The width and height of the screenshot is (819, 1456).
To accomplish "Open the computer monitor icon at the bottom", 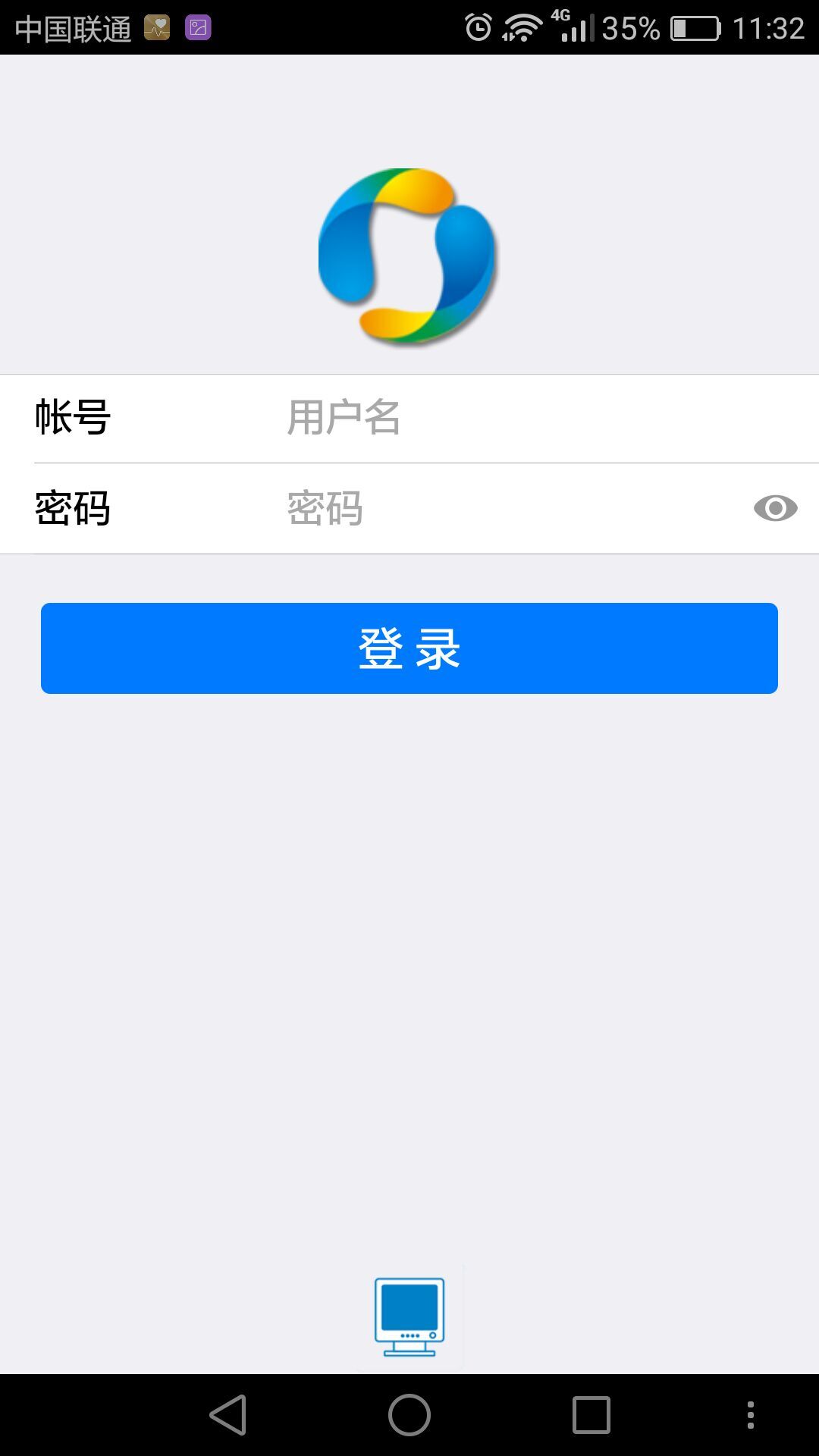I will 409,1316.
